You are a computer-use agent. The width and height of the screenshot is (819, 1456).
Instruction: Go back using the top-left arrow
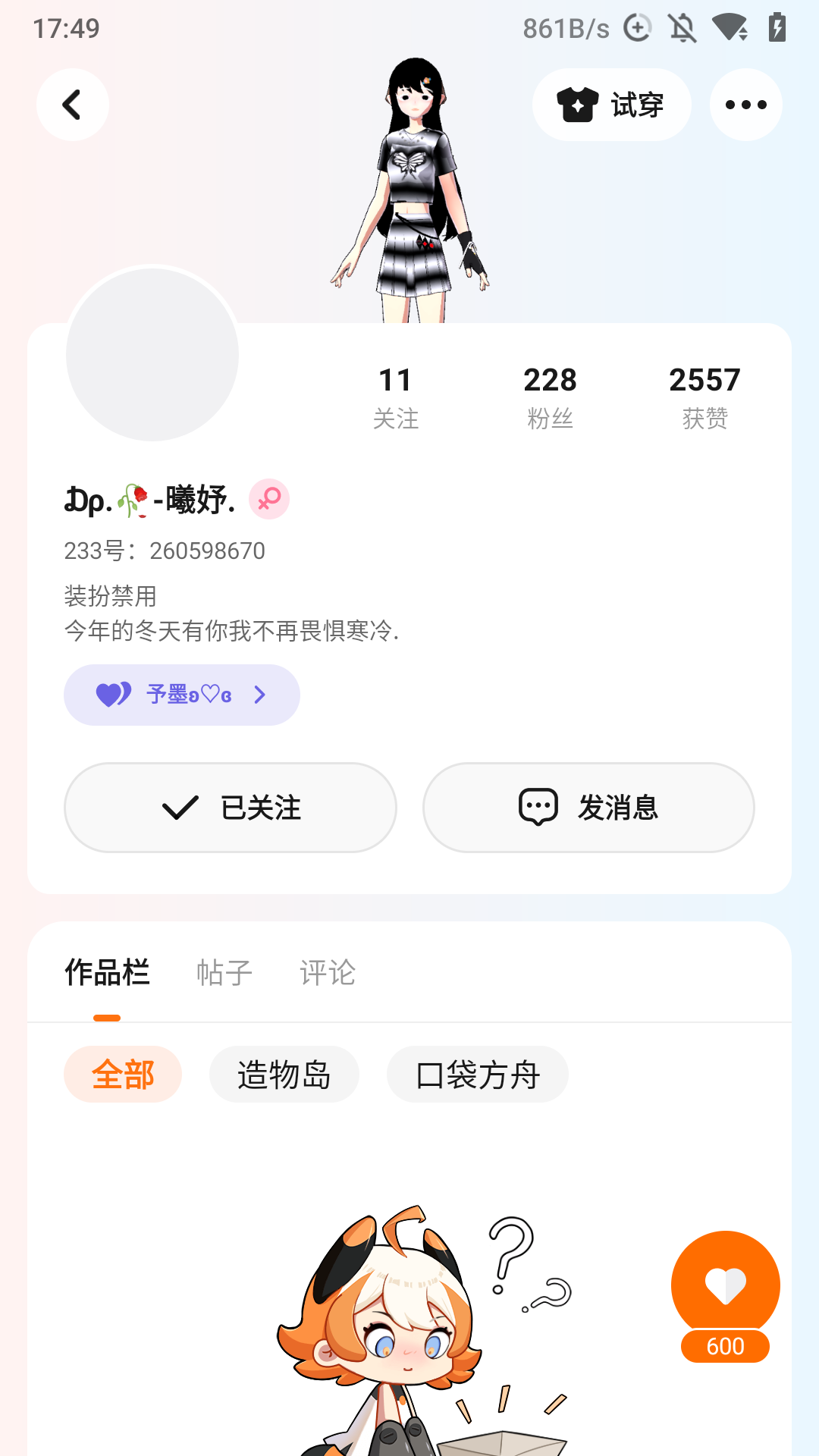(x=72, y=105)
